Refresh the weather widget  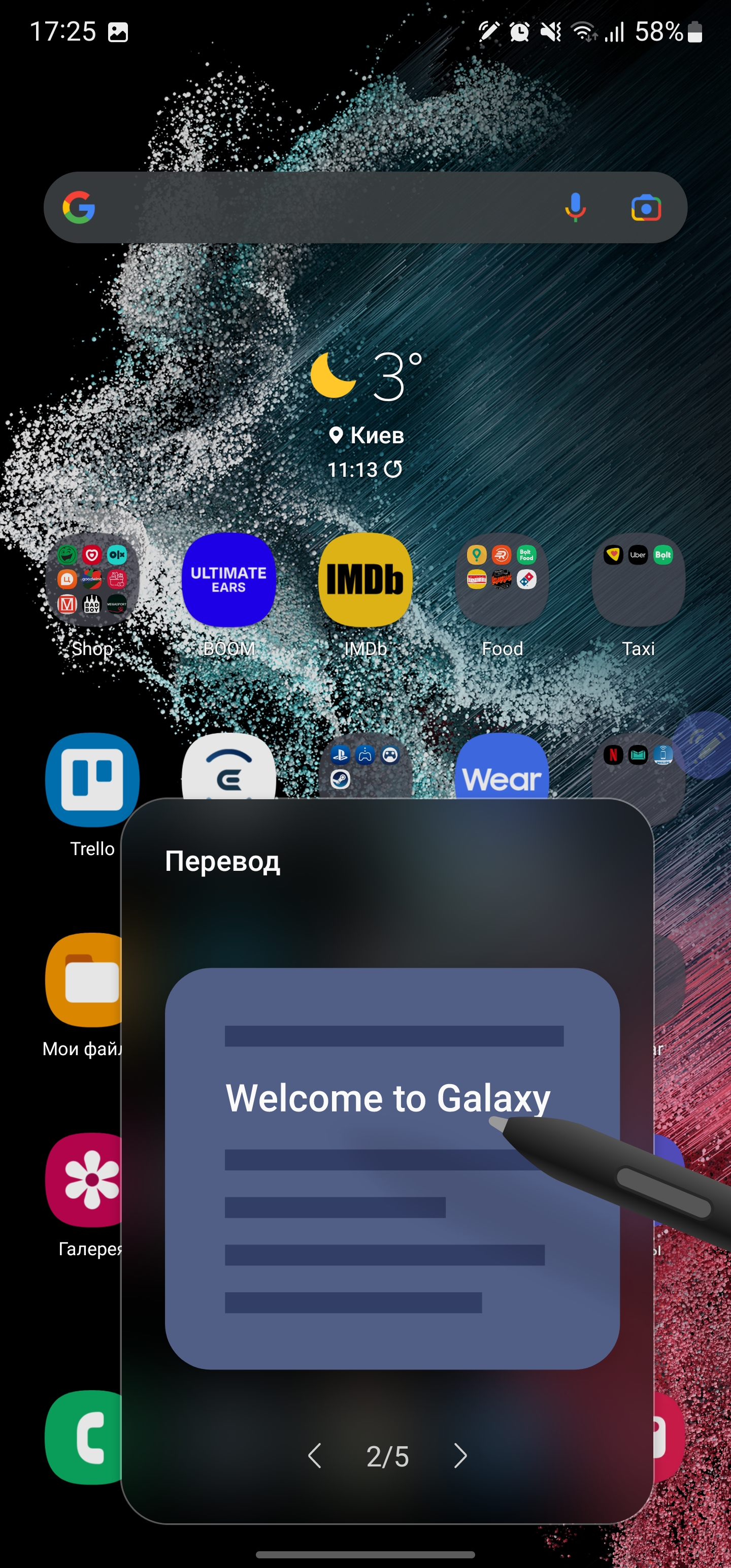point(394,469)
